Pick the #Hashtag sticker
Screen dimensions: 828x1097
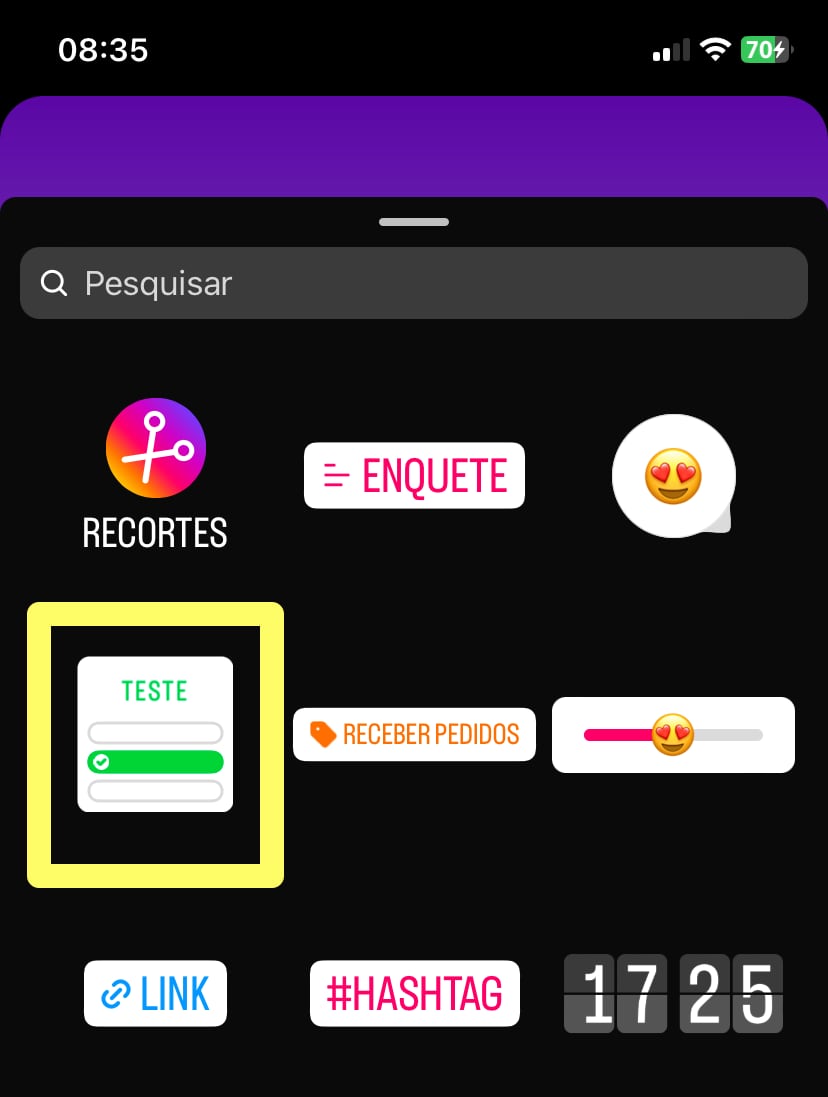click(414, 994)
